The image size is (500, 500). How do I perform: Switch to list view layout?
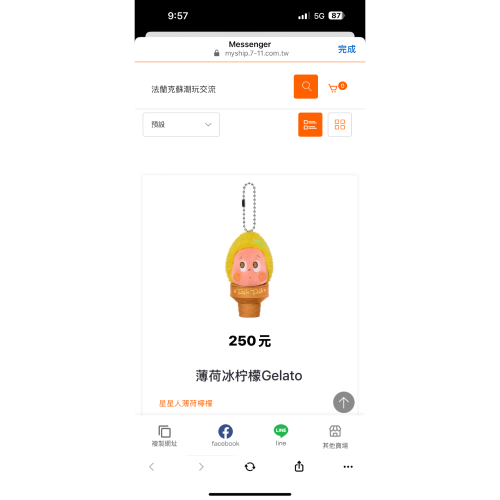310,125
